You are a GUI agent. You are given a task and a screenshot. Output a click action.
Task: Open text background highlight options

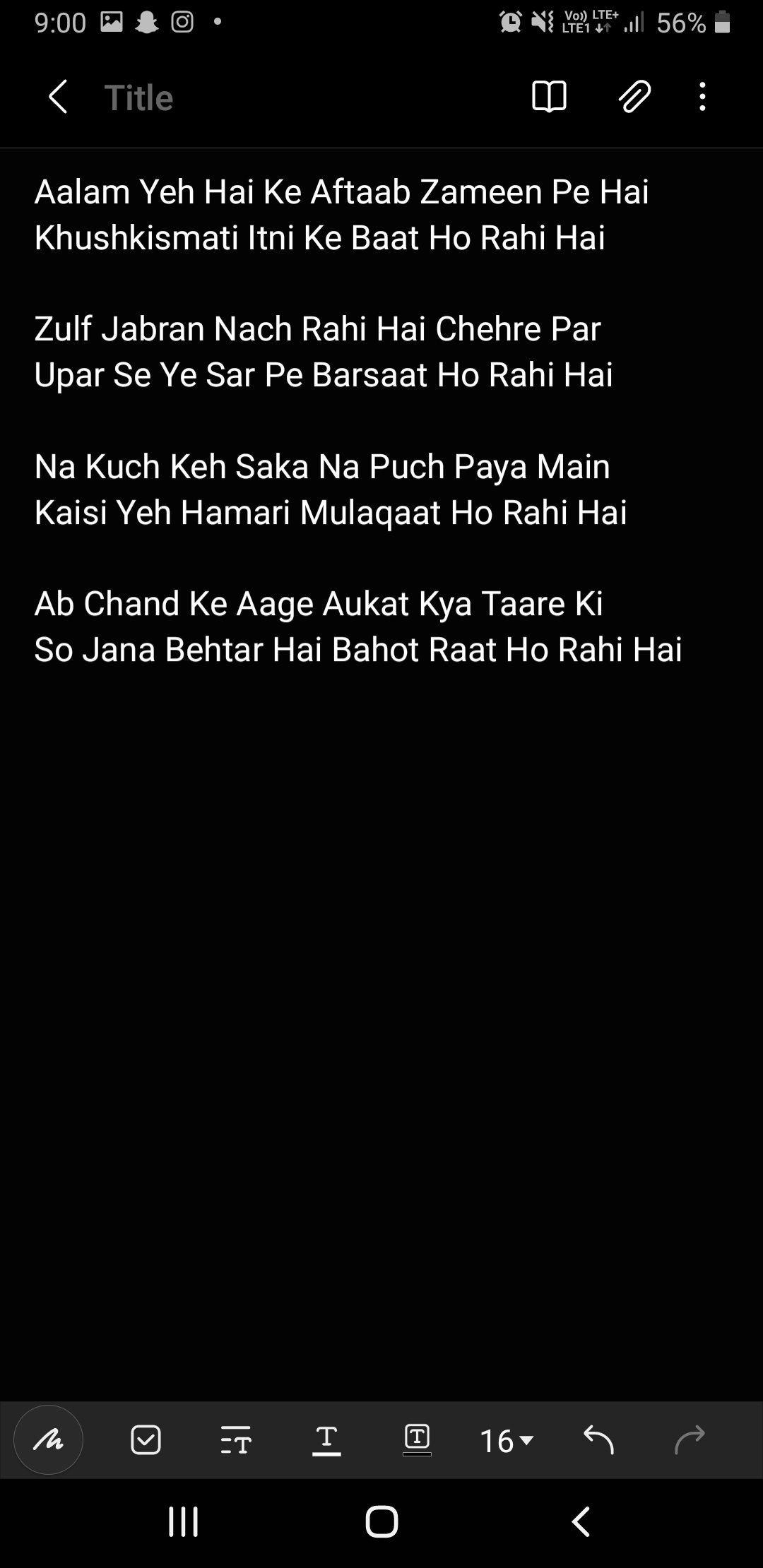(417, 1439)
